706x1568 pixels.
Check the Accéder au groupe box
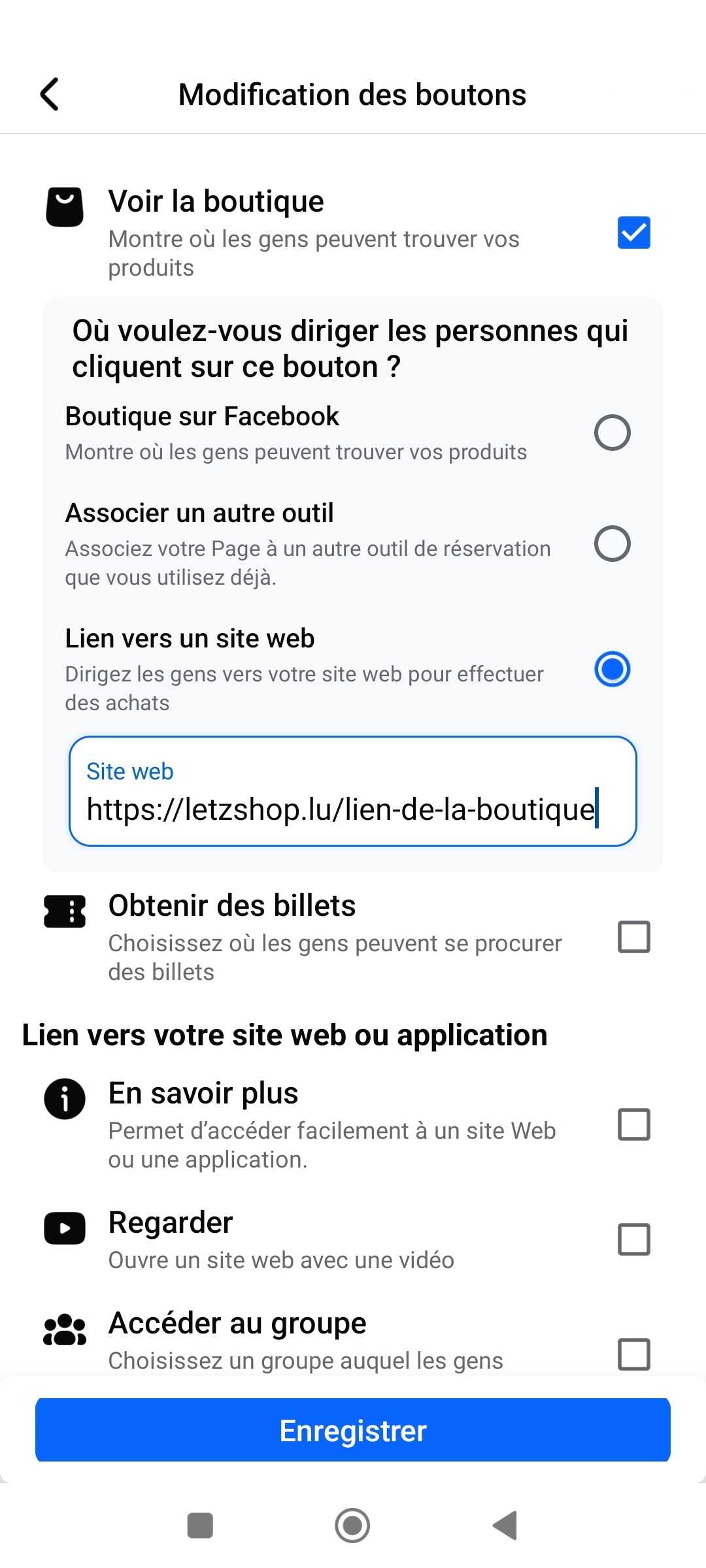pos(633,1354)
